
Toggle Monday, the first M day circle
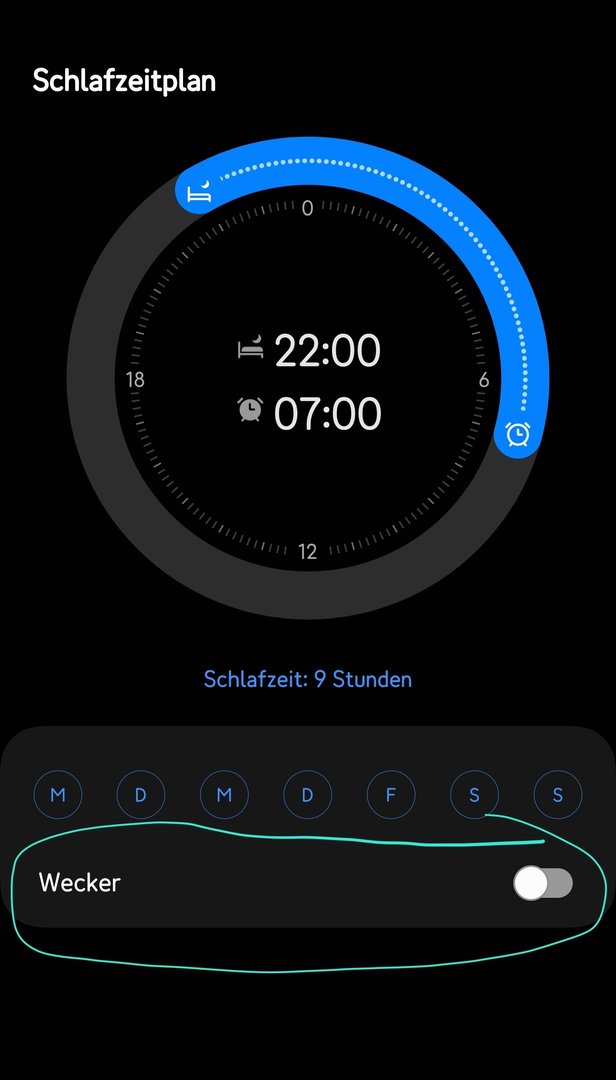click(x=57, y=795)
